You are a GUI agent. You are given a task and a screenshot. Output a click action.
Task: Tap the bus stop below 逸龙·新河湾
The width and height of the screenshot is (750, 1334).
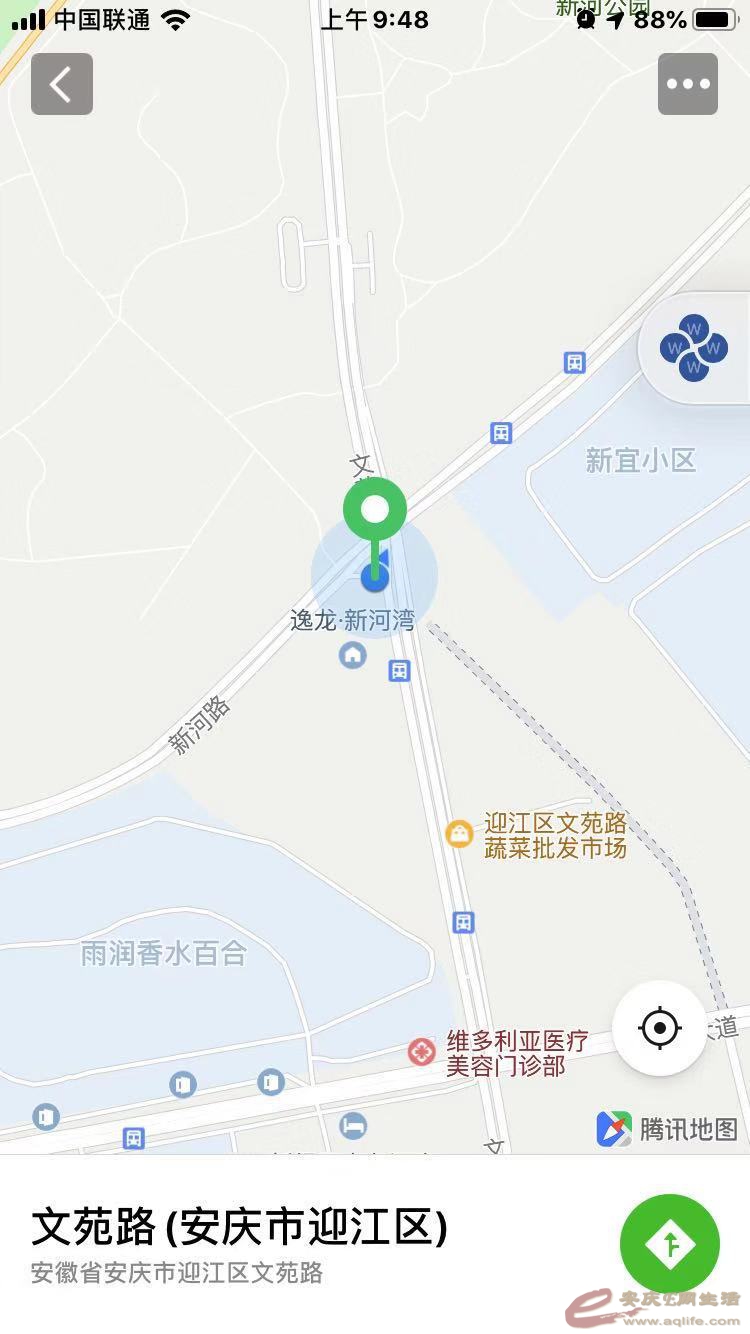click(x=400, y=671)
